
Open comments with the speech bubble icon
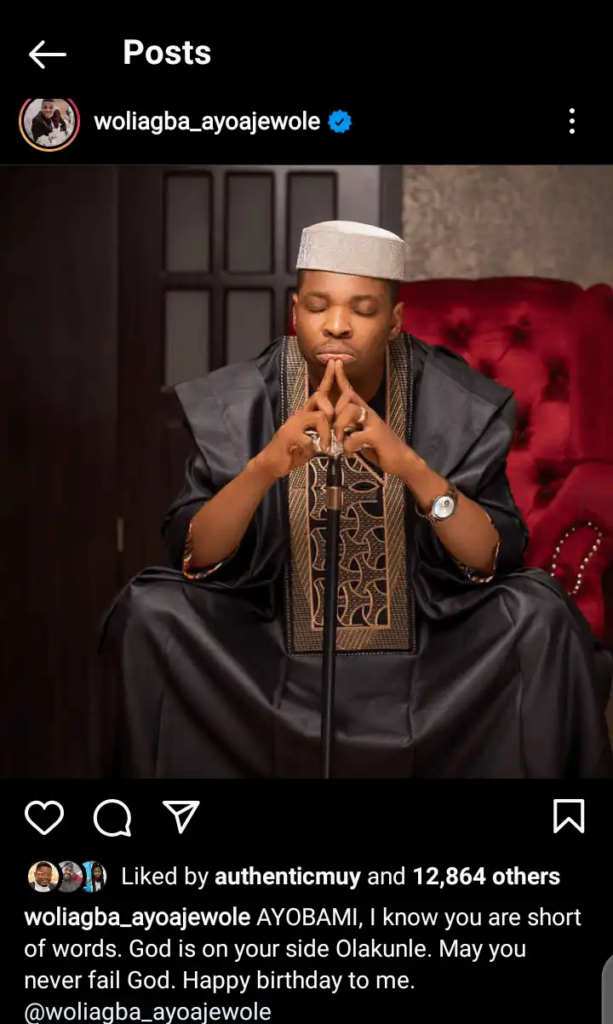pos(112,817)
